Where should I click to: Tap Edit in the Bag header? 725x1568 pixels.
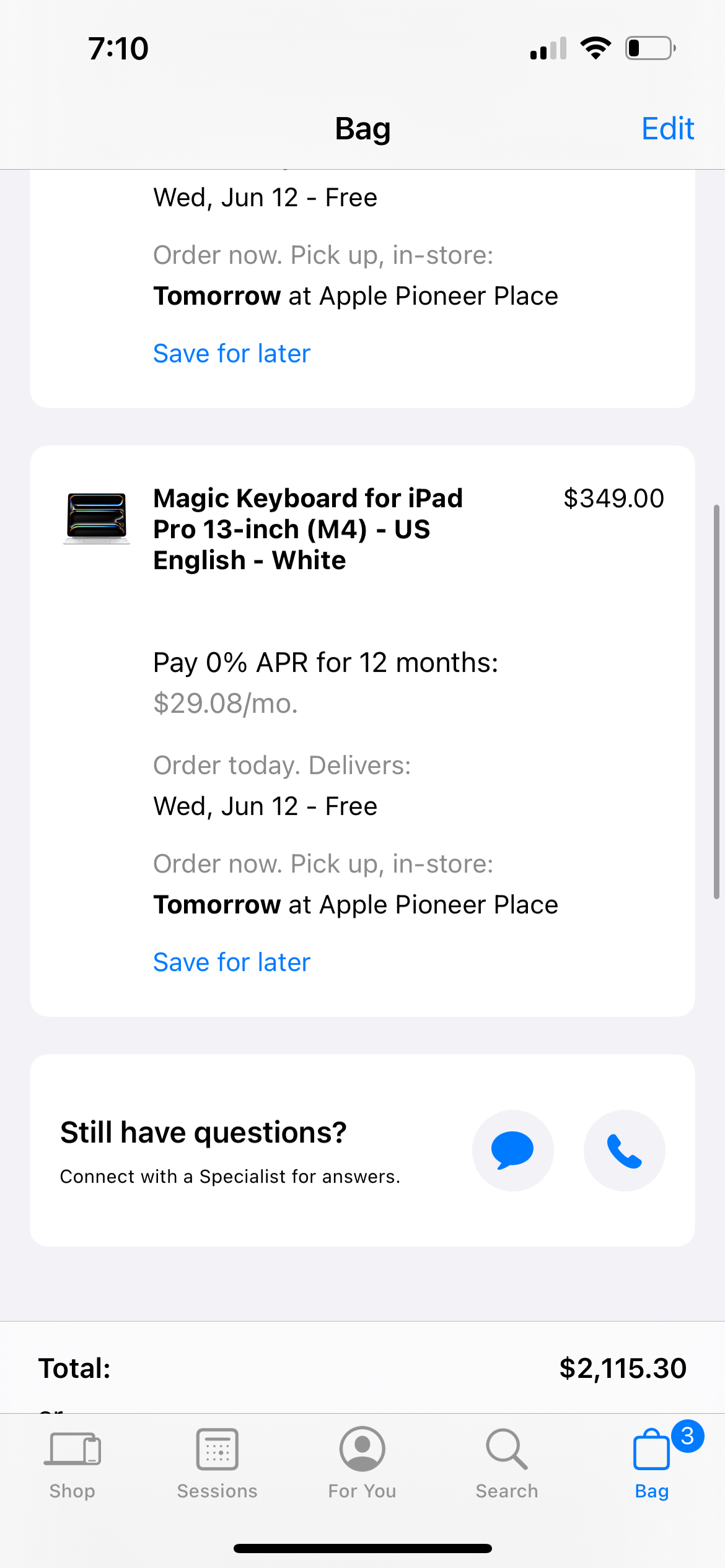[x=667, y=129]
